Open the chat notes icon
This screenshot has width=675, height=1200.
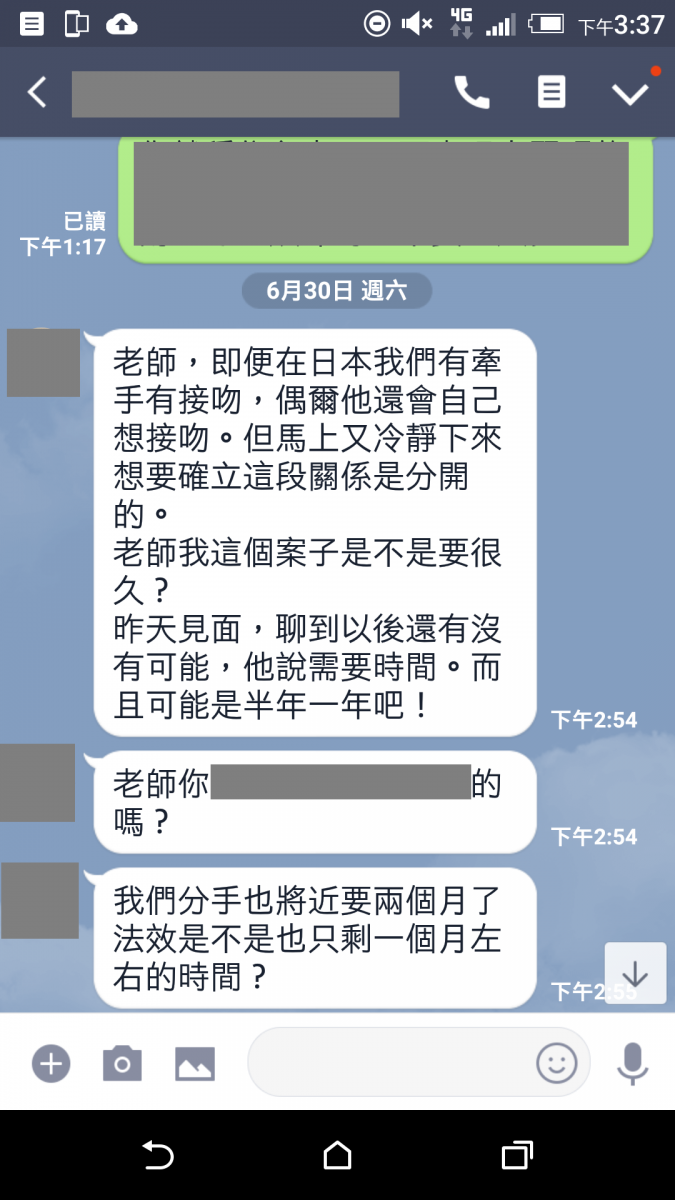pyautogui.click(x=551, y=93)
